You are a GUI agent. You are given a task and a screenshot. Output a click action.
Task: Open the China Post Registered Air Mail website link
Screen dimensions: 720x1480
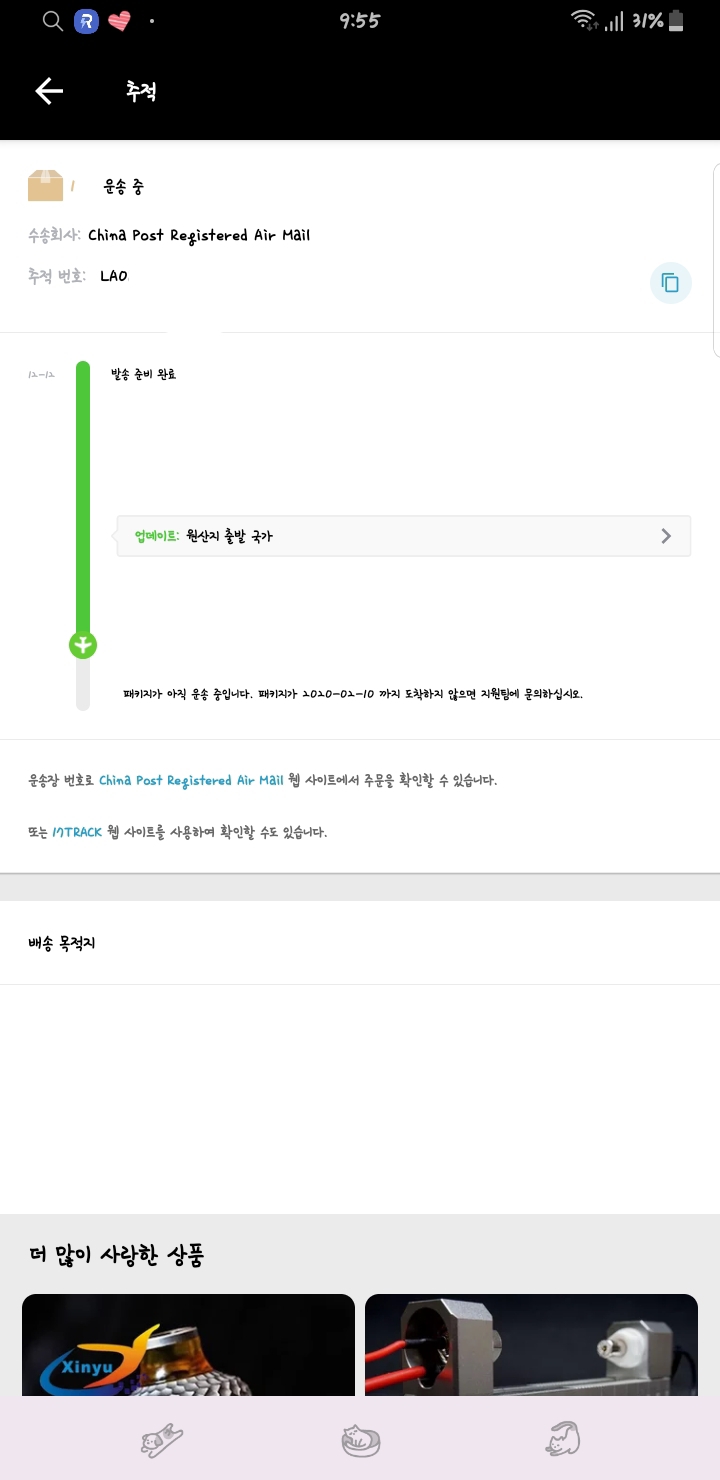click(191, 780)
